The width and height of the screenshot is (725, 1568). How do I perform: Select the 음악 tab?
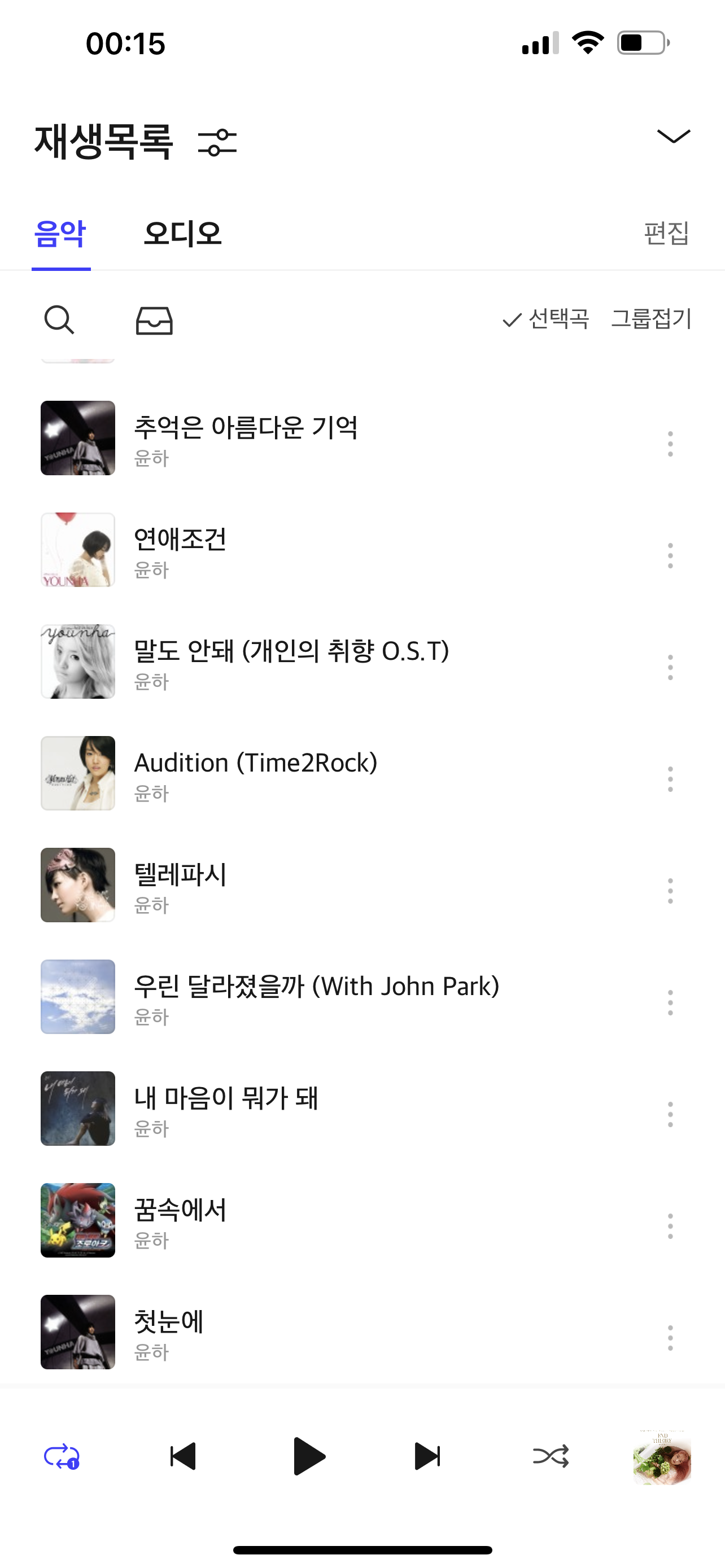coord(60,234)
